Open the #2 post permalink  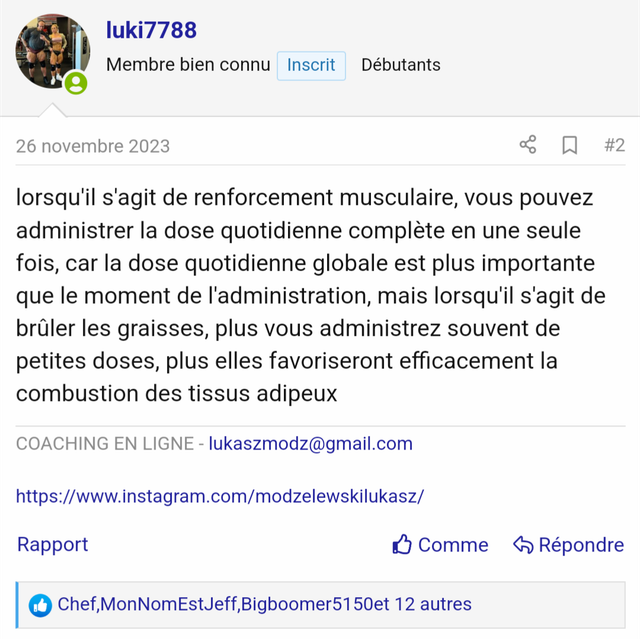point(614,145)
